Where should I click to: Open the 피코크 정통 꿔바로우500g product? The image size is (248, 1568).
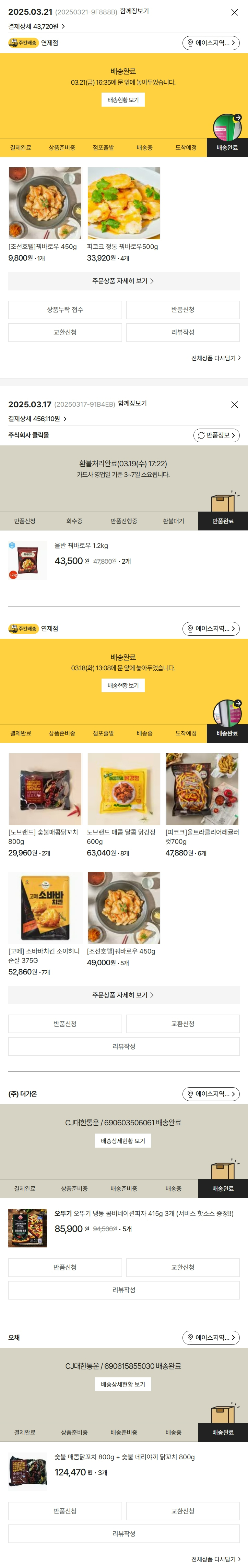pos(124,204)
